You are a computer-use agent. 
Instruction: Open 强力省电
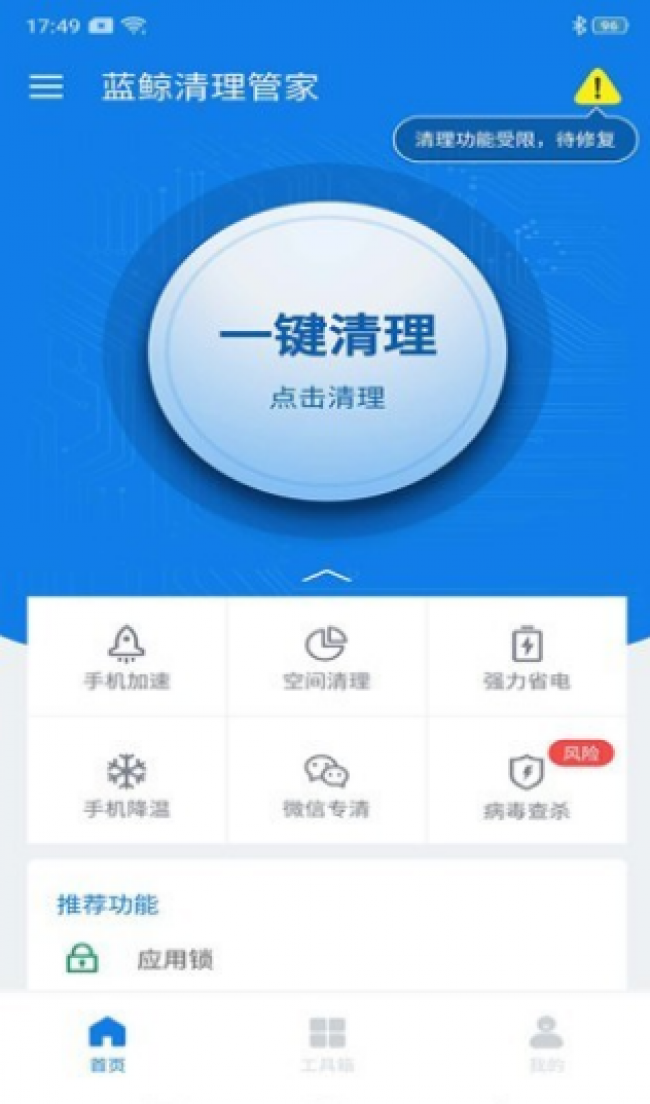[x=526, y=657]
